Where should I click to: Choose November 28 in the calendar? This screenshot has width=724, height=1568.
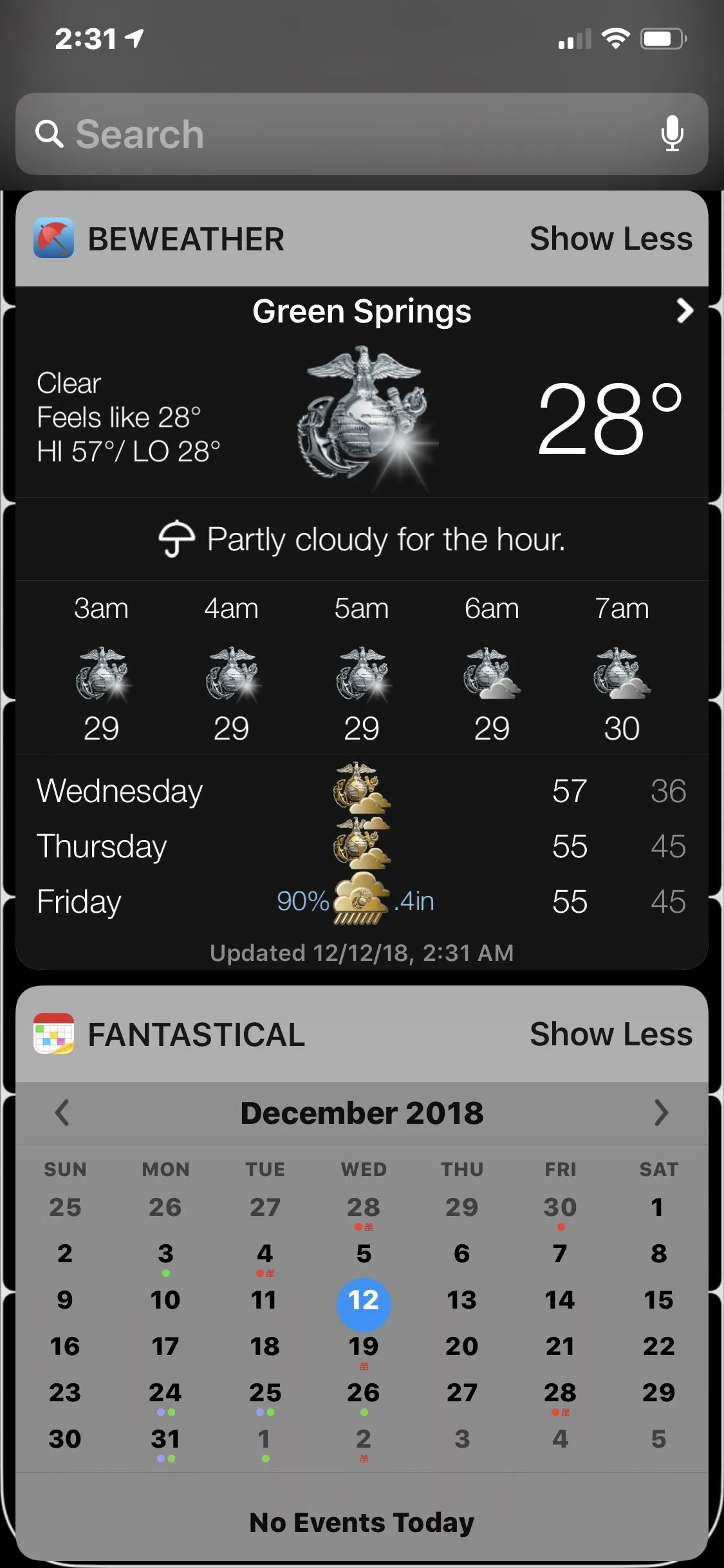pyautogui.click(x=364, y=1208)
